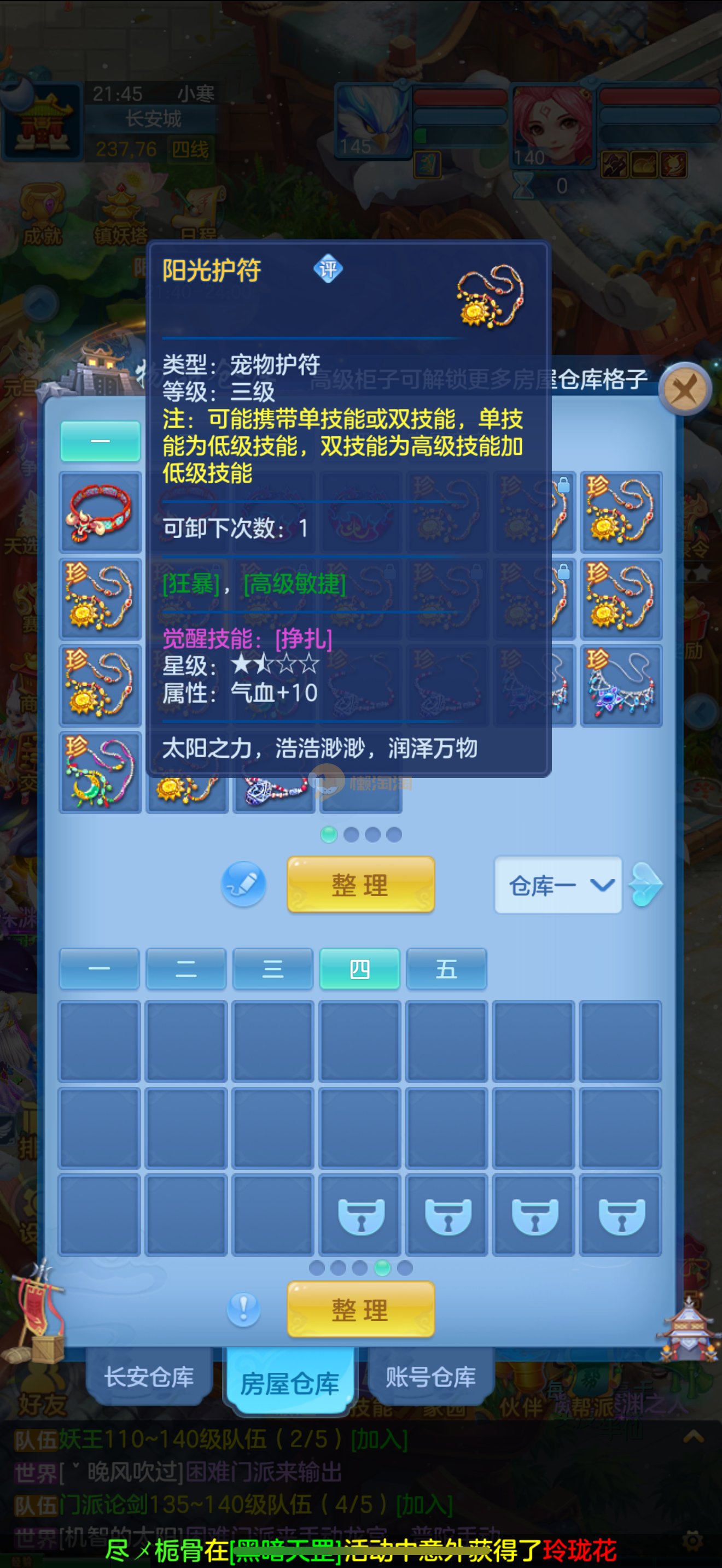Select the red bracelet item
722x1568 pixels.
[x=101, y=512]
